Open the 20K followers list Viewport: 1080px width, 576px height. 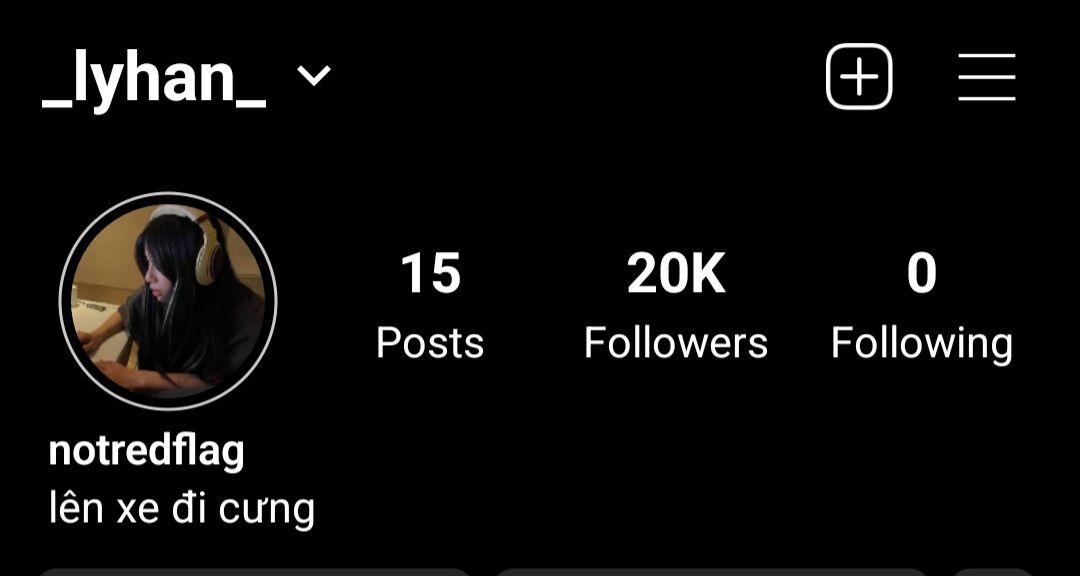(x=676, y=305)
